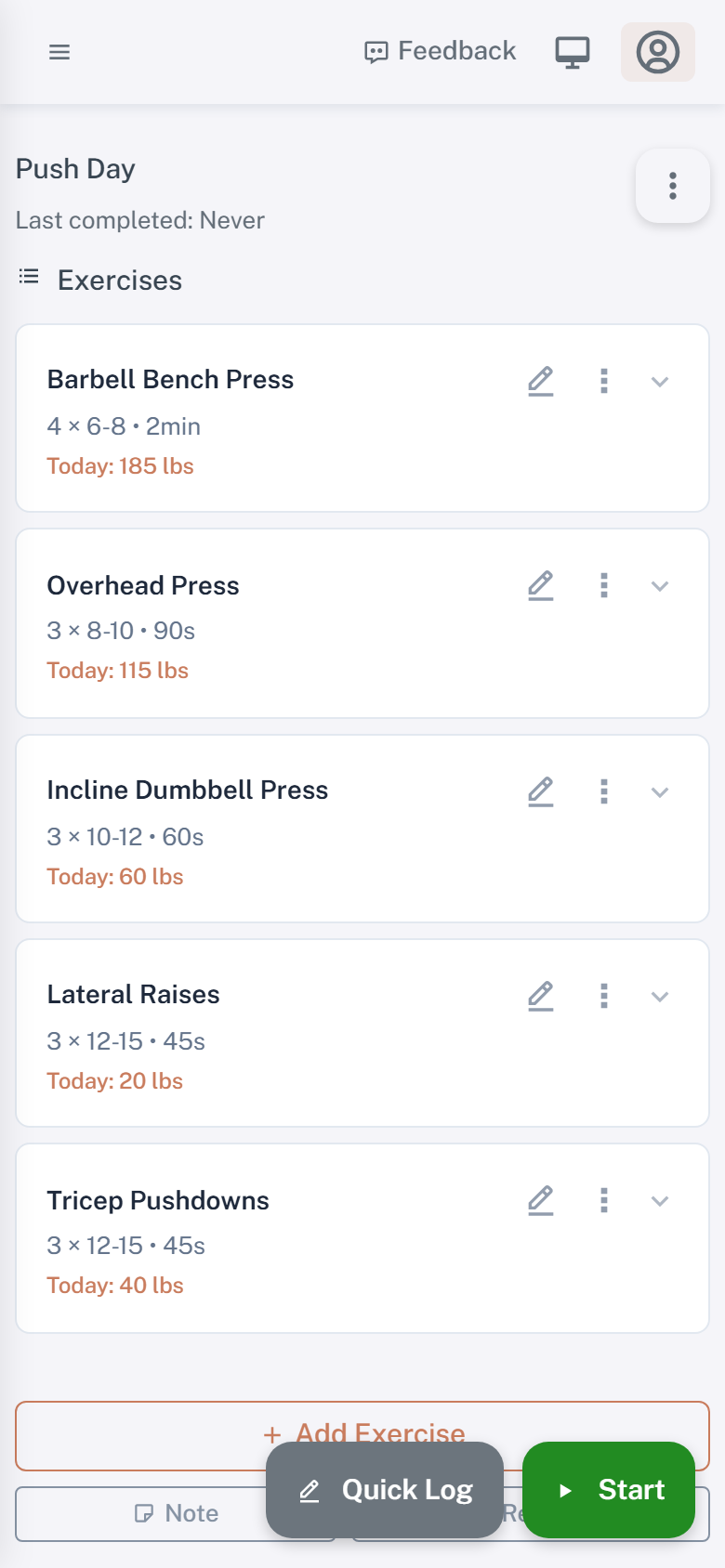Open Quick Log

coord(384,1490)
